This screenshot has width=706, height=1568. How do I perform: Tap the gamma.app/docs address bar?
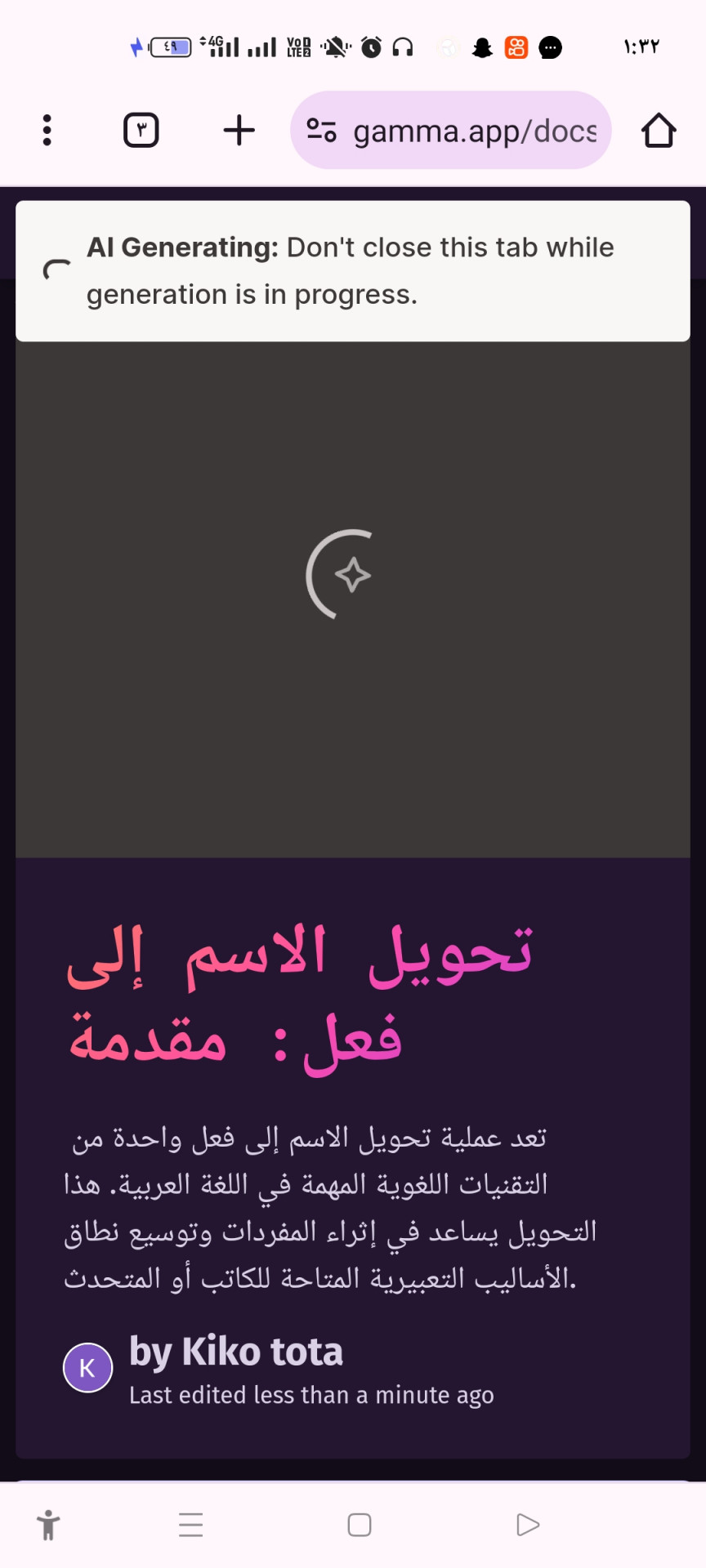point(451,130)
